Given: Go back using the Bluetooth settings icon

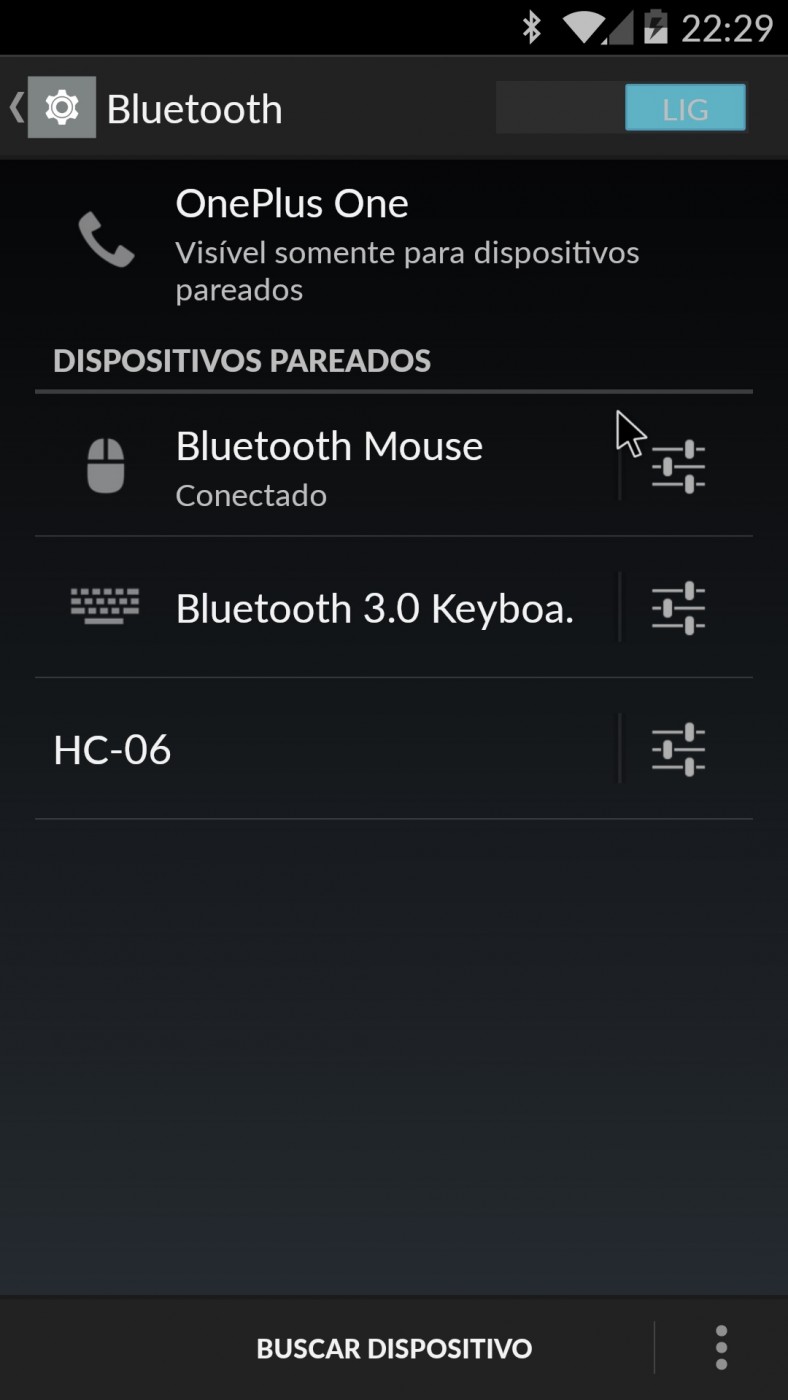Looking at the screenshot, I should [x=53, y=107].
